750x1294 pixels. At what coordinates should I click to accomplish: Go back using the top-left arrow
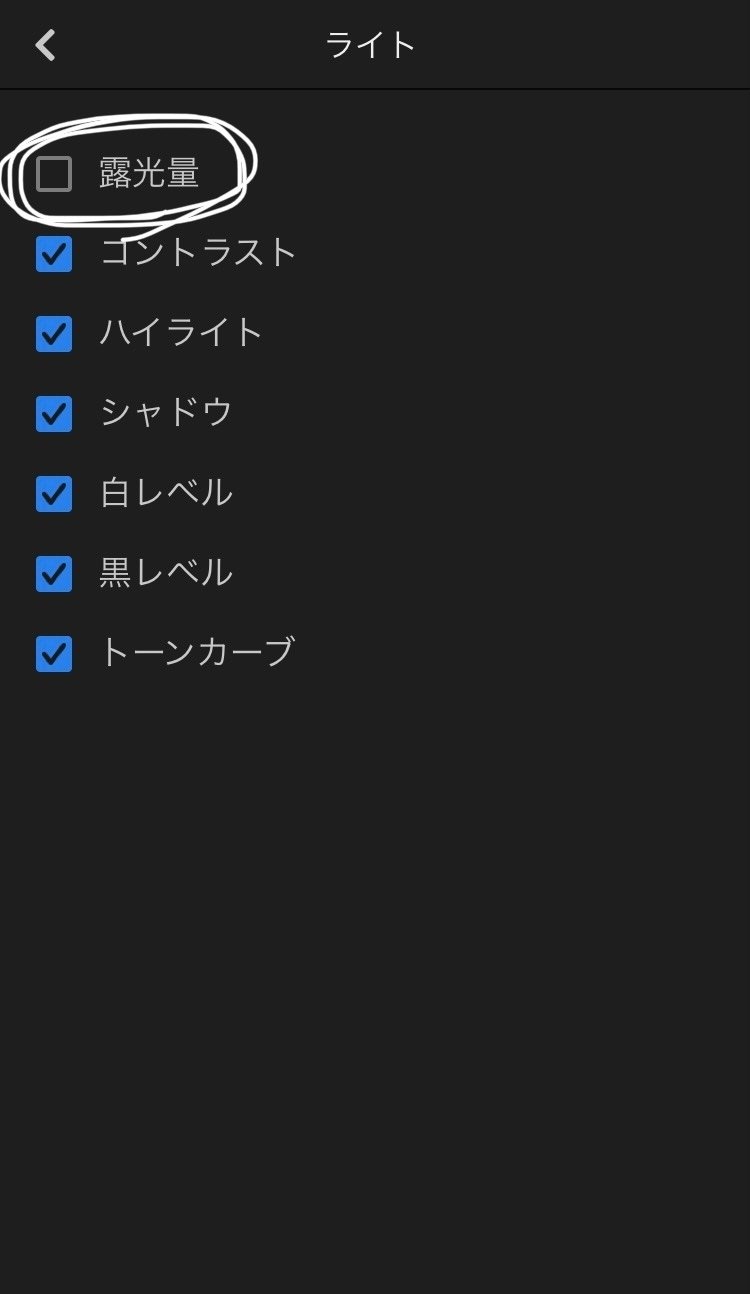[x=45, y=45]
